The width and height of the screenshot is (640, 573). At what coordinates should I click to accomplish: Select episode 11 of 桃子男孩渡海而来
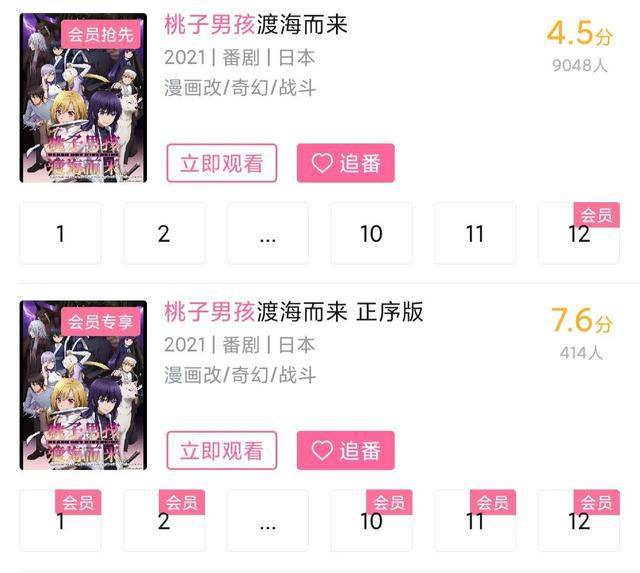click(x=475, y=234)
